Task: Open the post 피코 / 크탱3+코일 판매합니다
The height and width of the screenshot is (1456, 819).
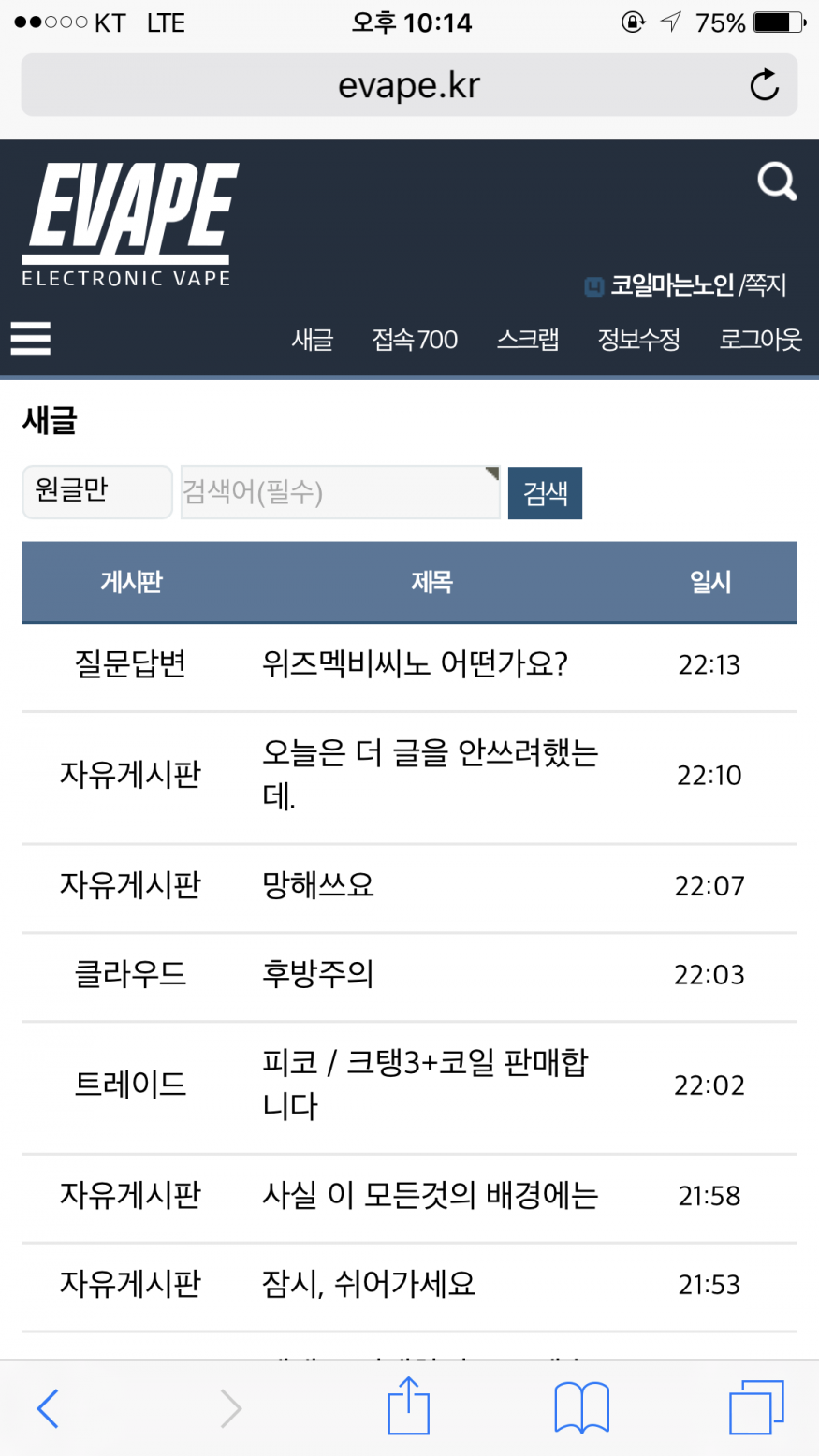Action: [x=424, y=1084]
